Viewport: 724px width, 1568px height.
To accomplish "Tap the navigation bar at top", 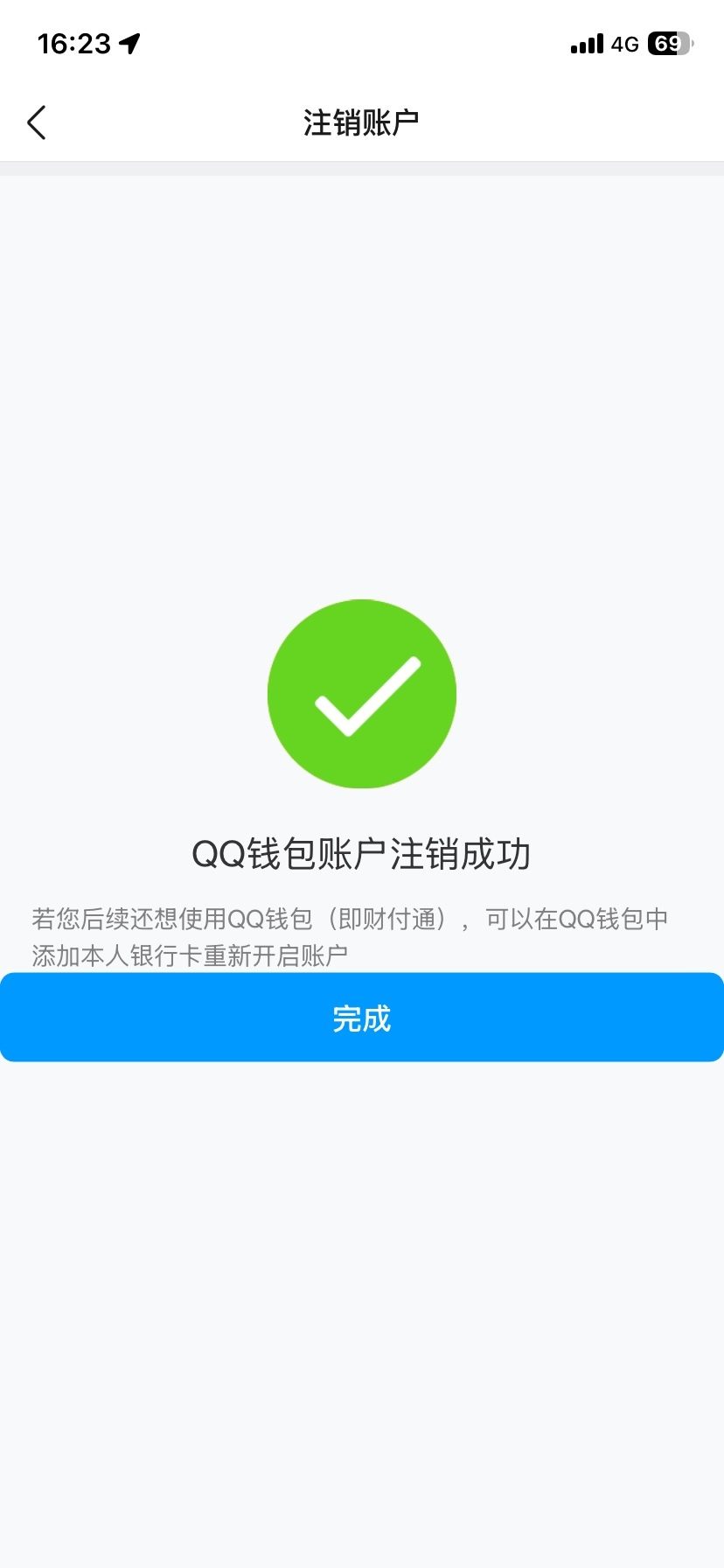I will click(362, 122).
